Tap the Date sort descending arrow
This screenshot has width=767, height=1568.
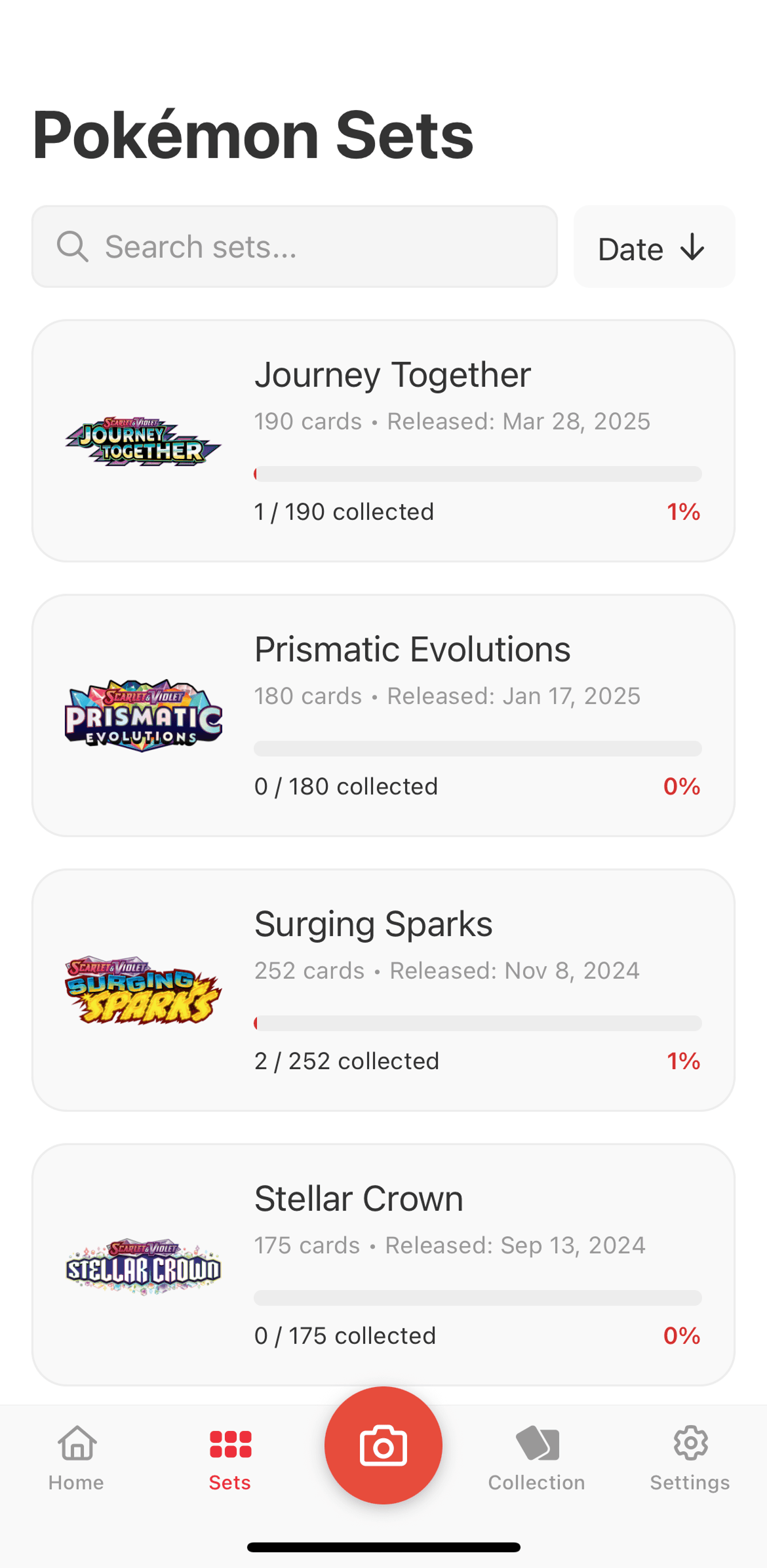coord(692,248)
